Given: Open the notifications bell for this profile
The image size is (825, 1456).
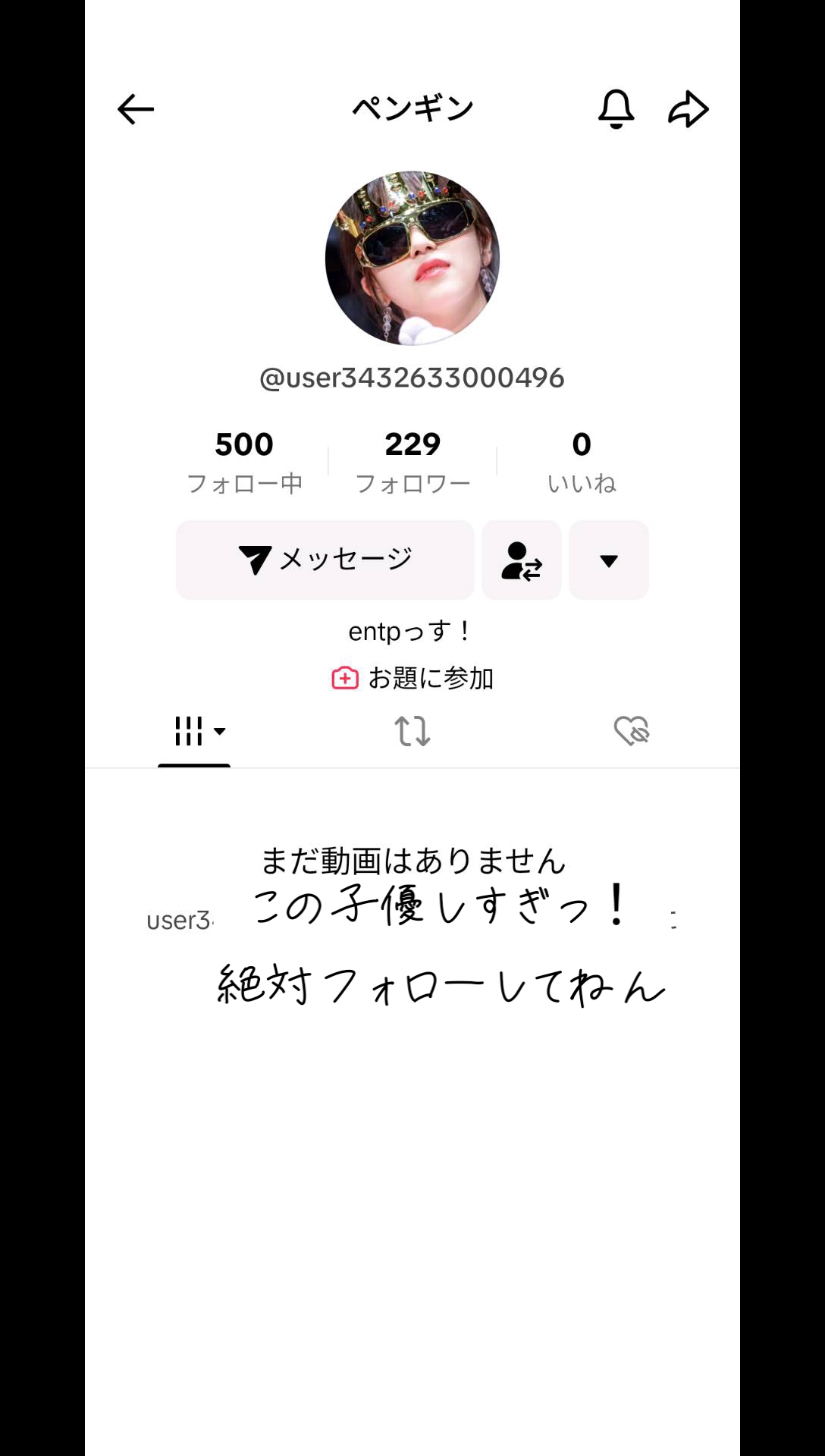Looking at the screenshot, I should (616, 109).
